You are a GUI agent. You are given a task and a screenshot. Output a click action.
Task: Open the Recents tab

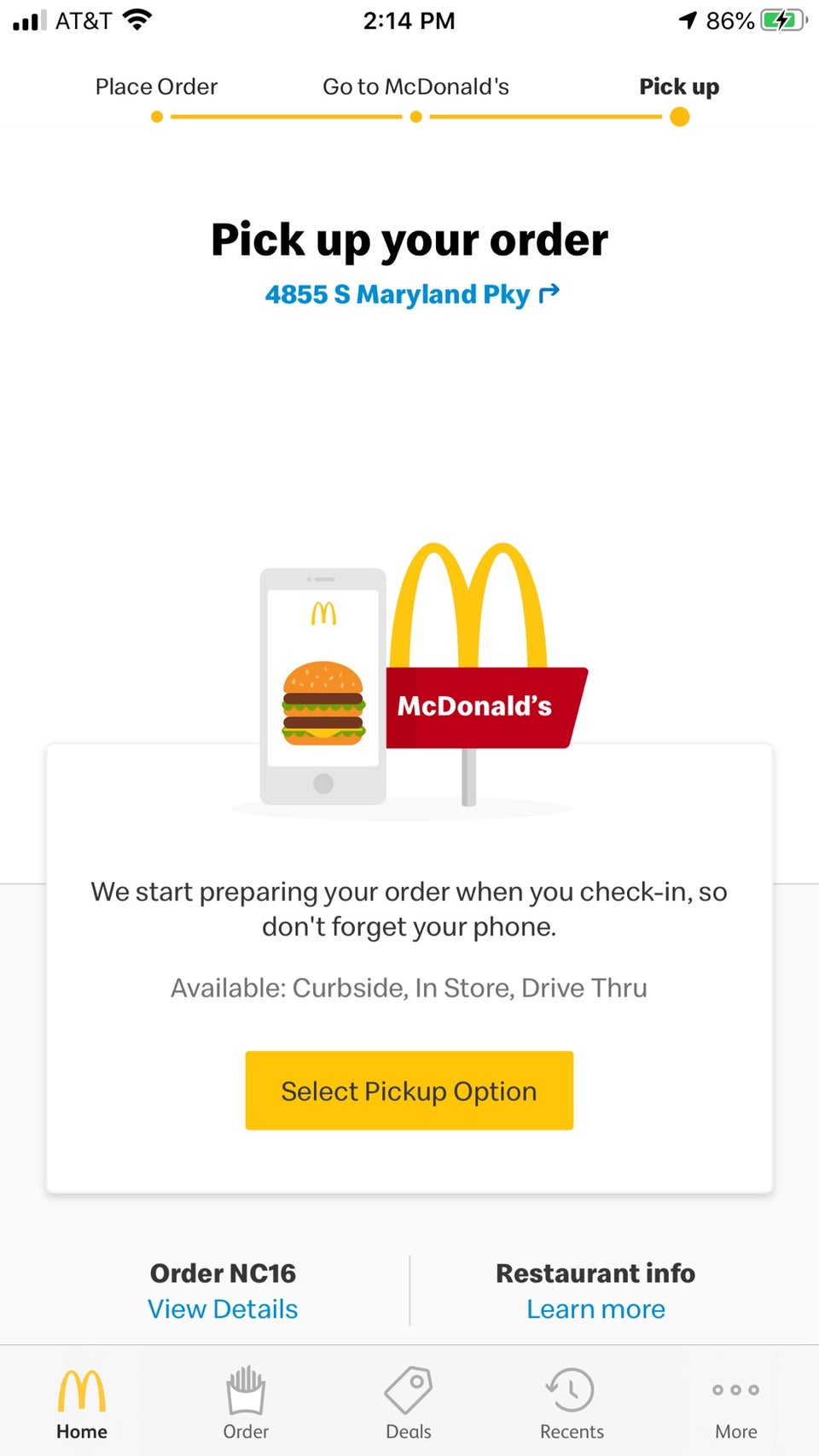click(572, 1404)
